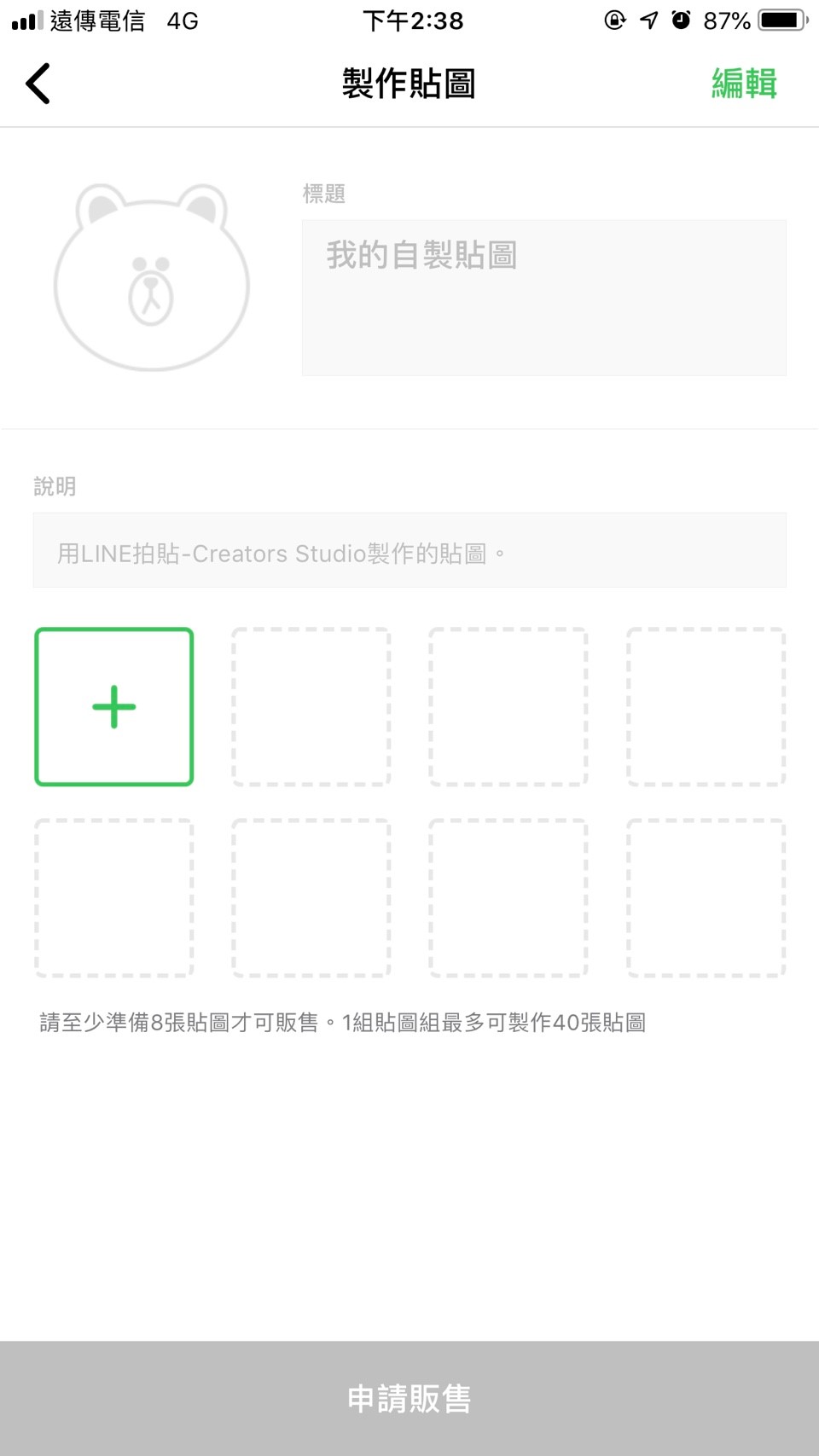This screenshot has height=1456, width=819.
Task: Go back using the top-left arrow
Action: [38, 84]
